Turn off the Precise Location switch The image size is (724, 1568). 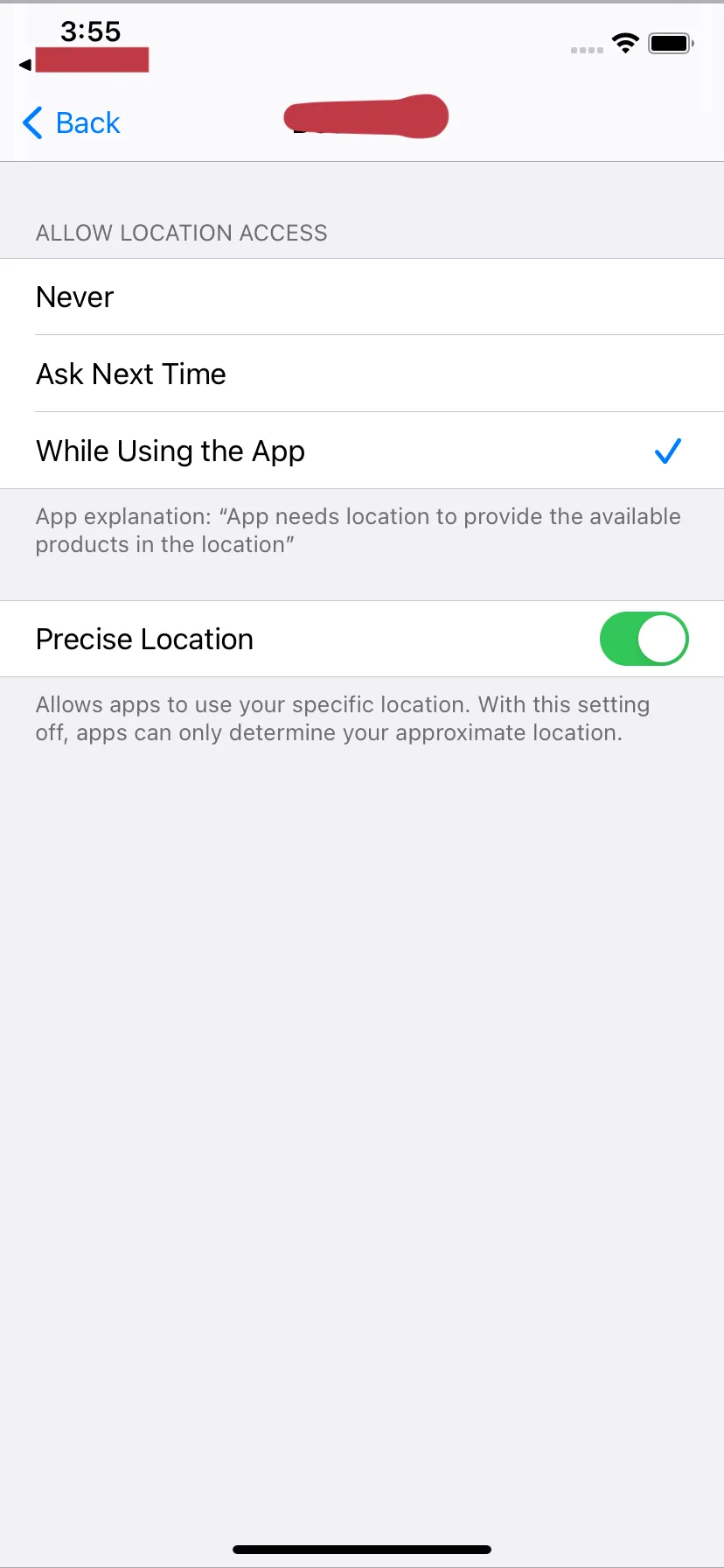[x=644, y=640]
